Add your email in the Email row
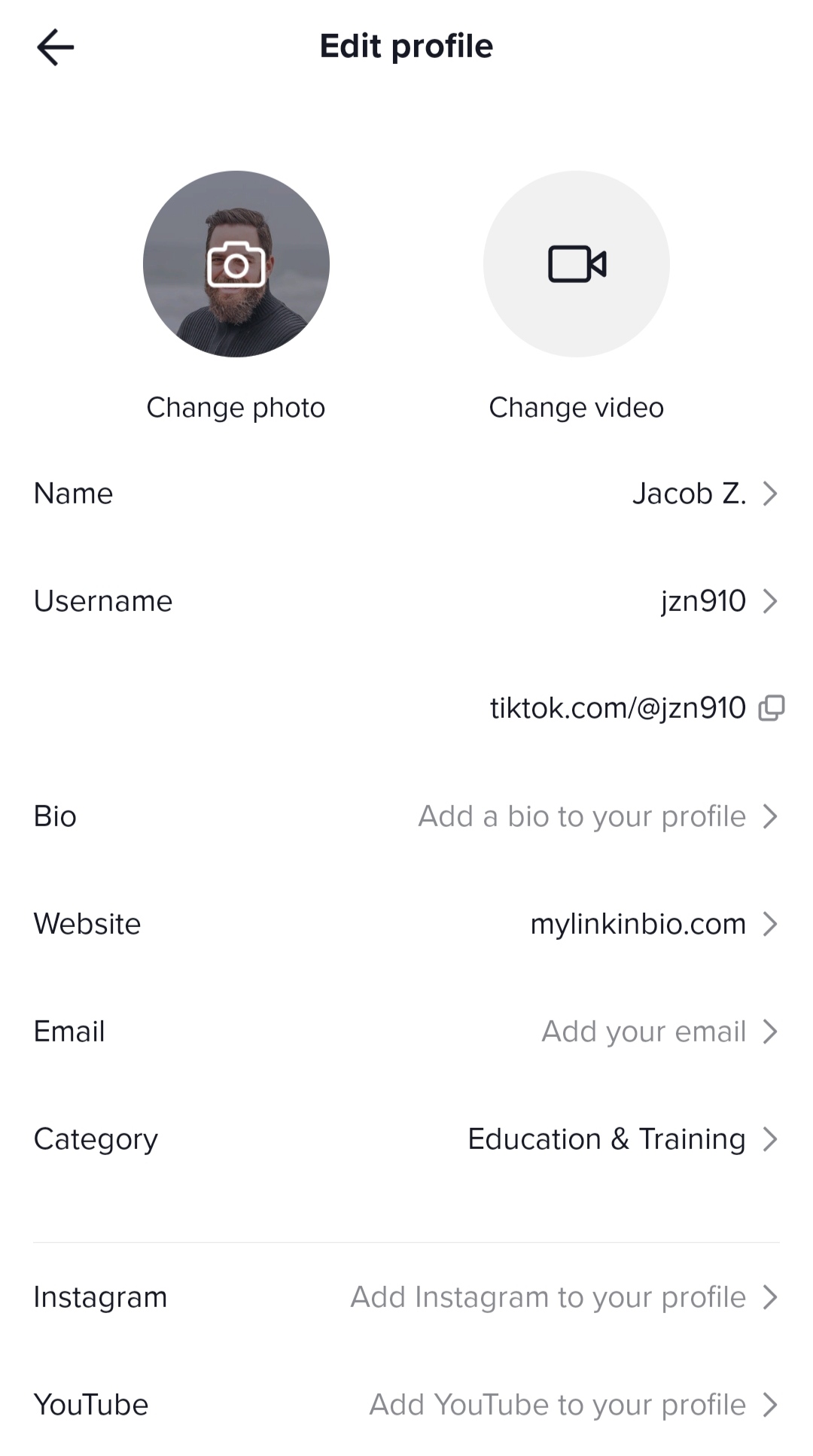Screen dimensions: 813x1456 [406, 1032]
